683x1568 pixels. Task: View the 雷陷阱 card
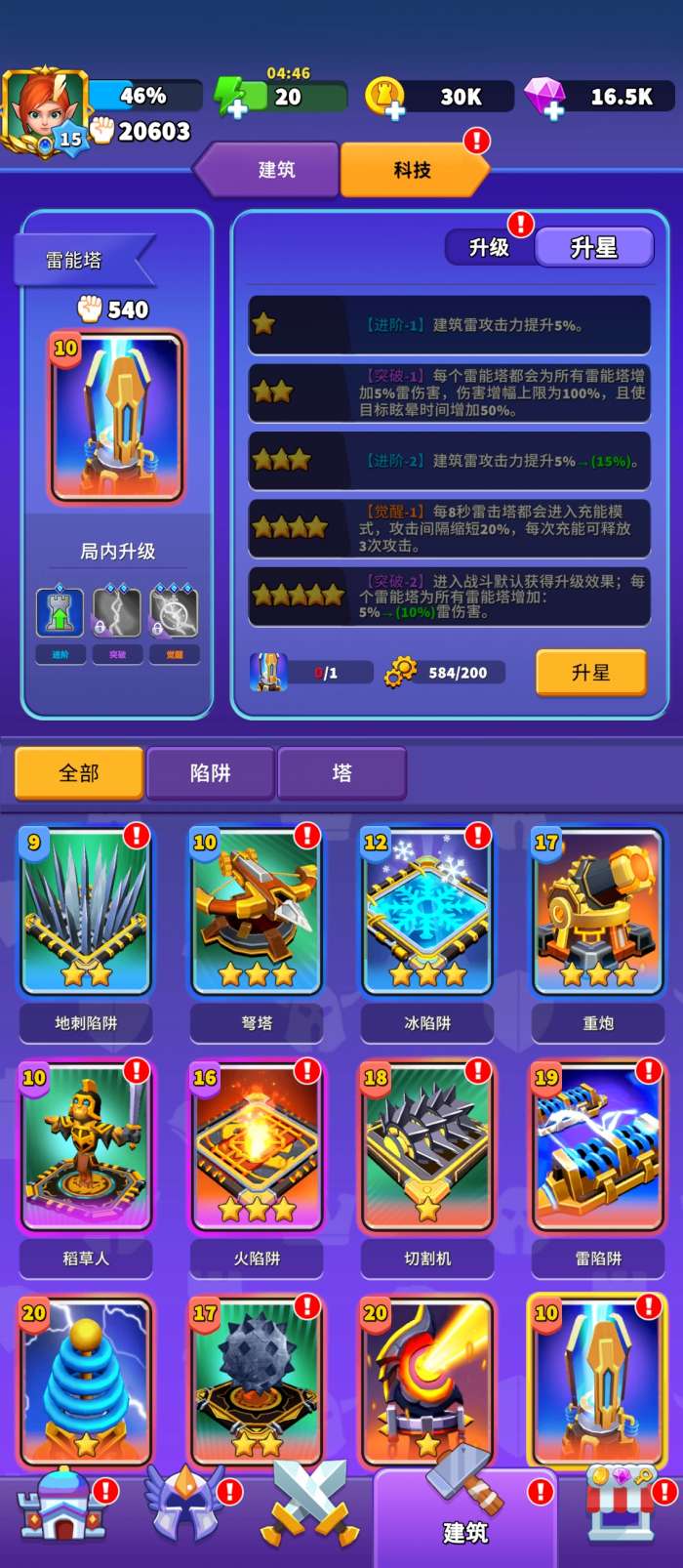tap(597, 1146)
